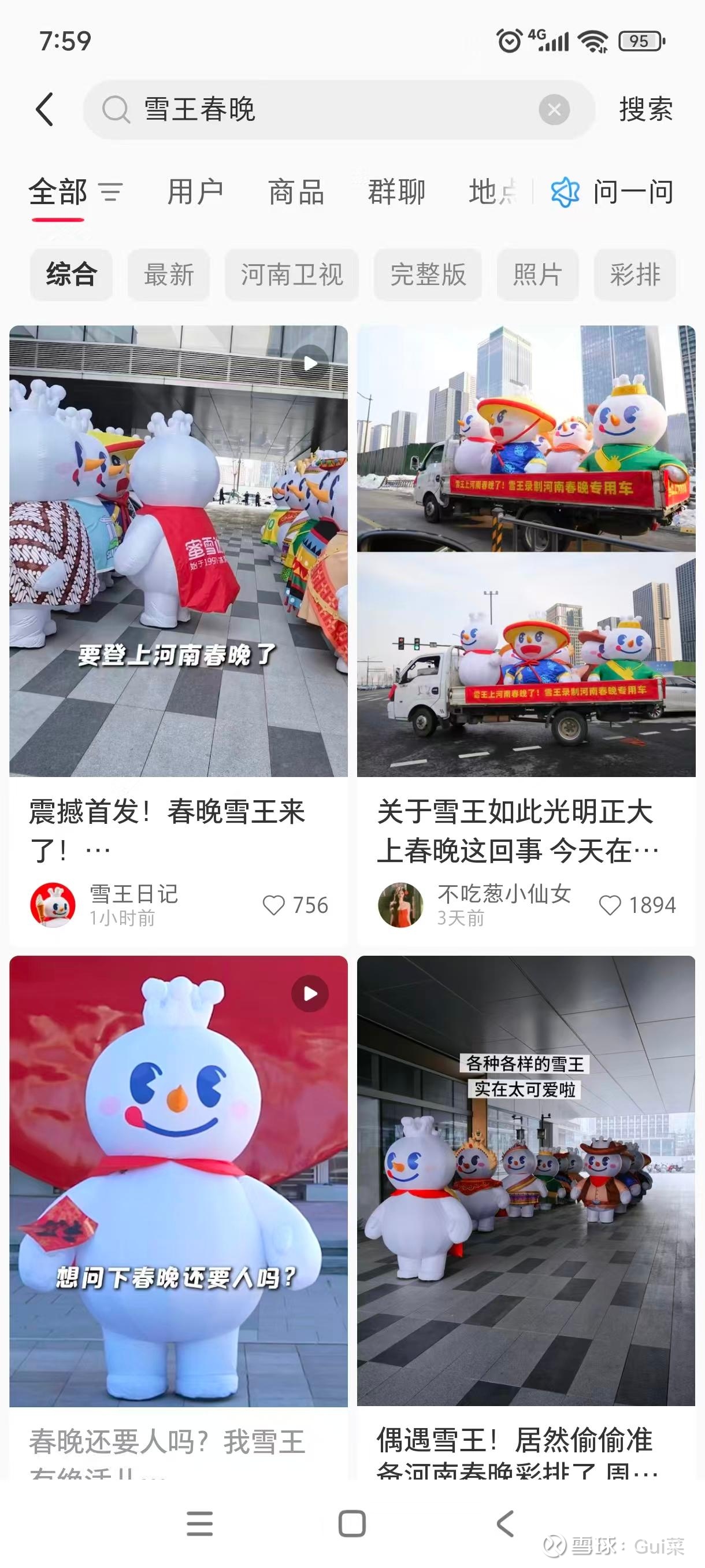Select the 照片 filter chip
This screenshot has height=1568, width=705.
tap(537, 275)
